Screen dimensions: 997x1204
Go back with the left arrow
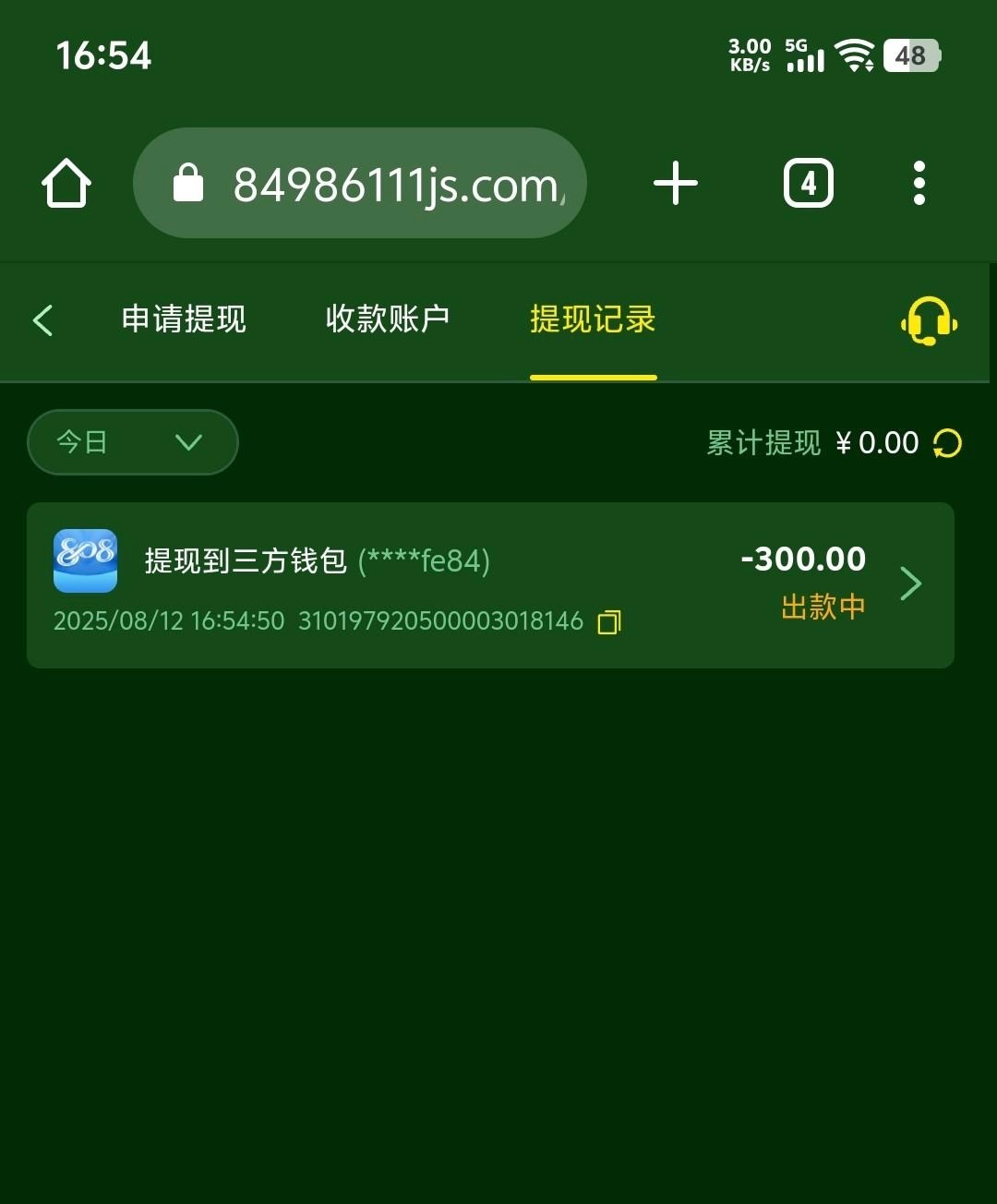point(43,320)
